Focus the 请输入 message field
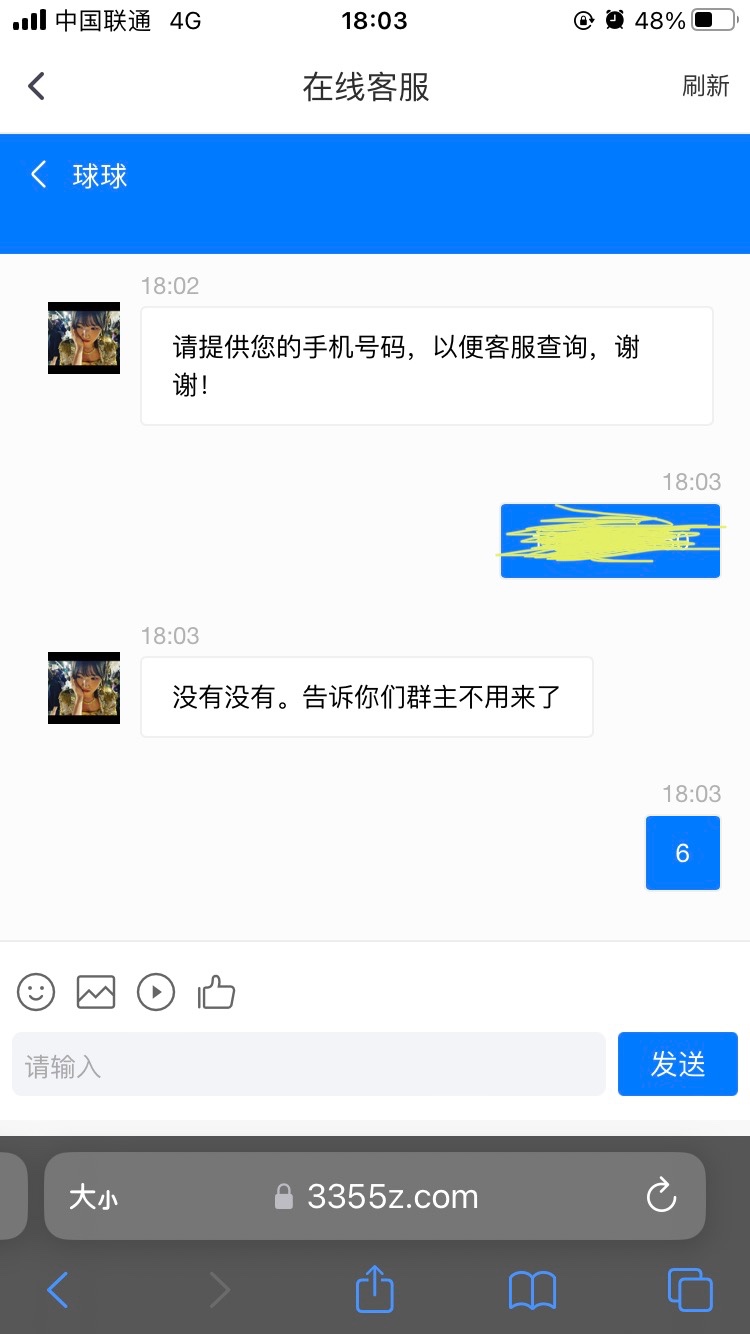 pos(308,1065)
